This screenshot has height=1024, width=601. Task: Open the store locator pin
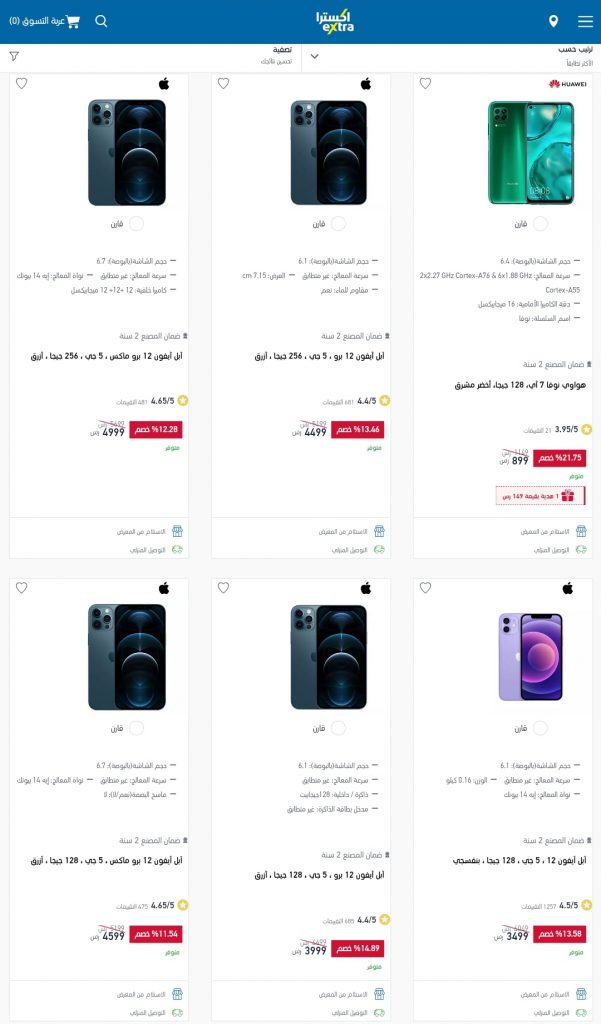[553, 22]
